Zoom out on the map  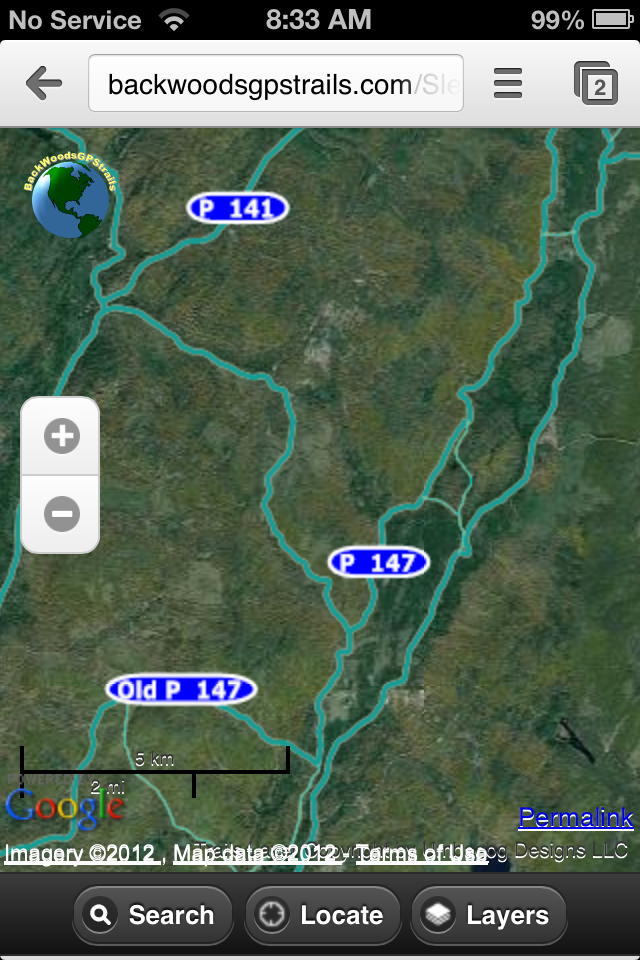point(61,514)
